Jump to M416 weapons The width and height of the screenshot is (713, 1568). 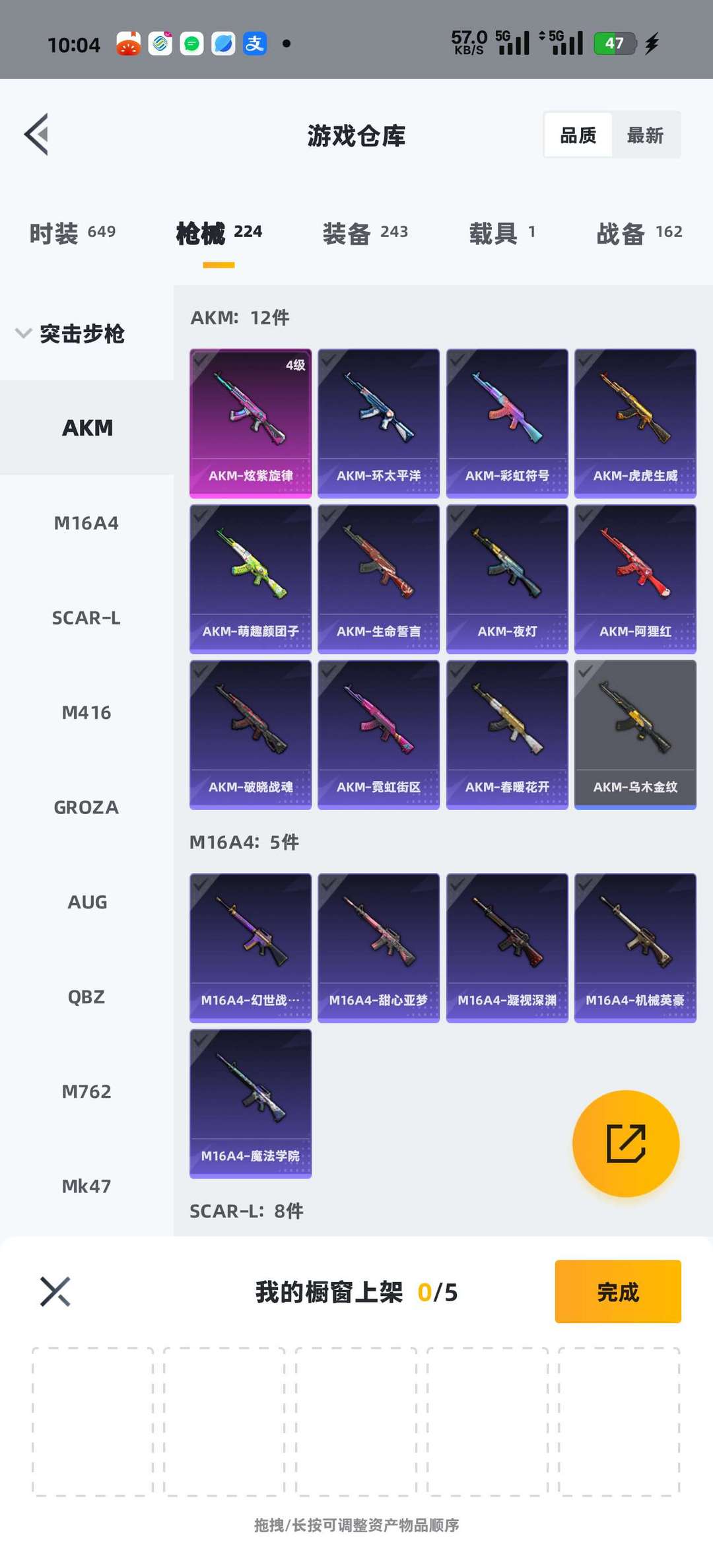tap(86, 712)
